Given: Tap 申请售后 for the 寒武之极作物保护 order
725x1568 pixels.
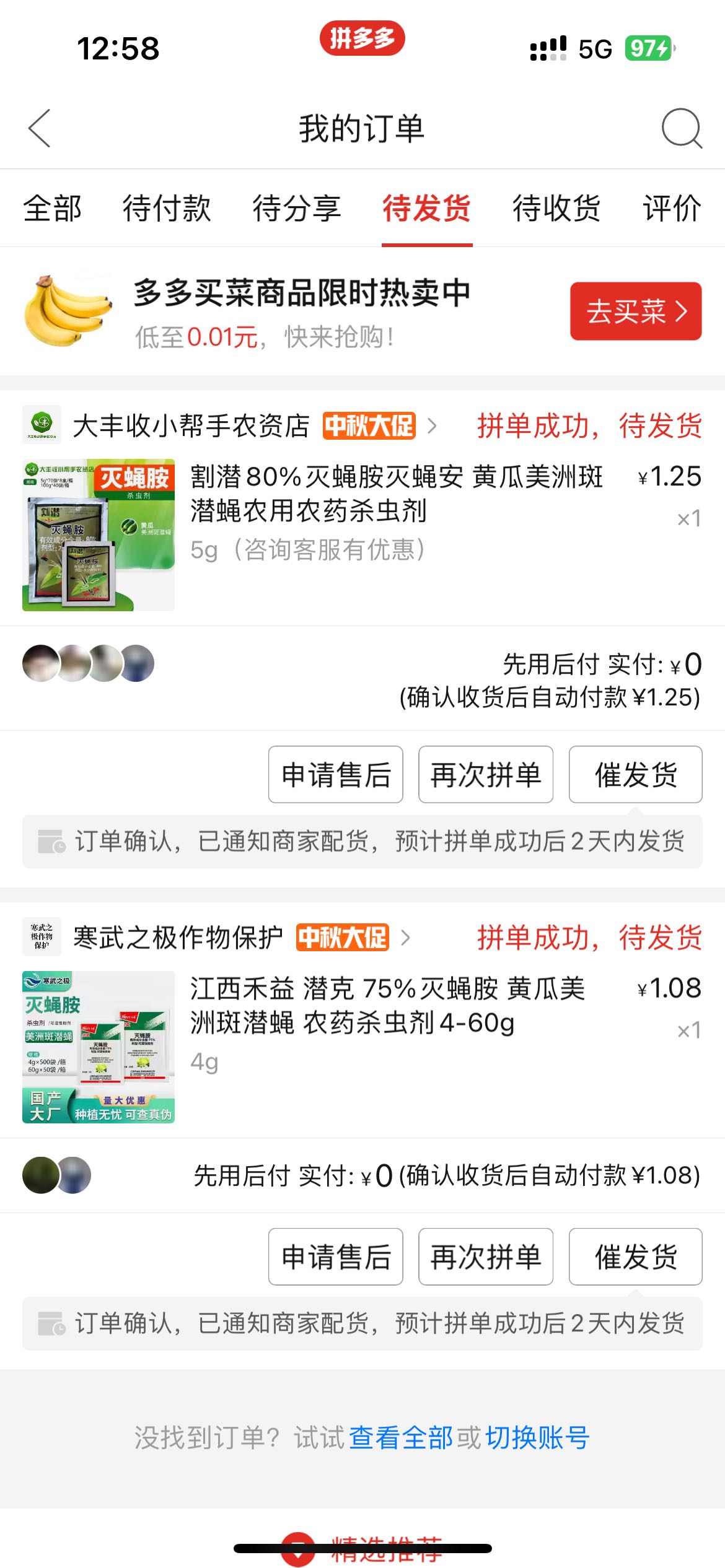Looking at the screenshot, I should click(336, 1257).
